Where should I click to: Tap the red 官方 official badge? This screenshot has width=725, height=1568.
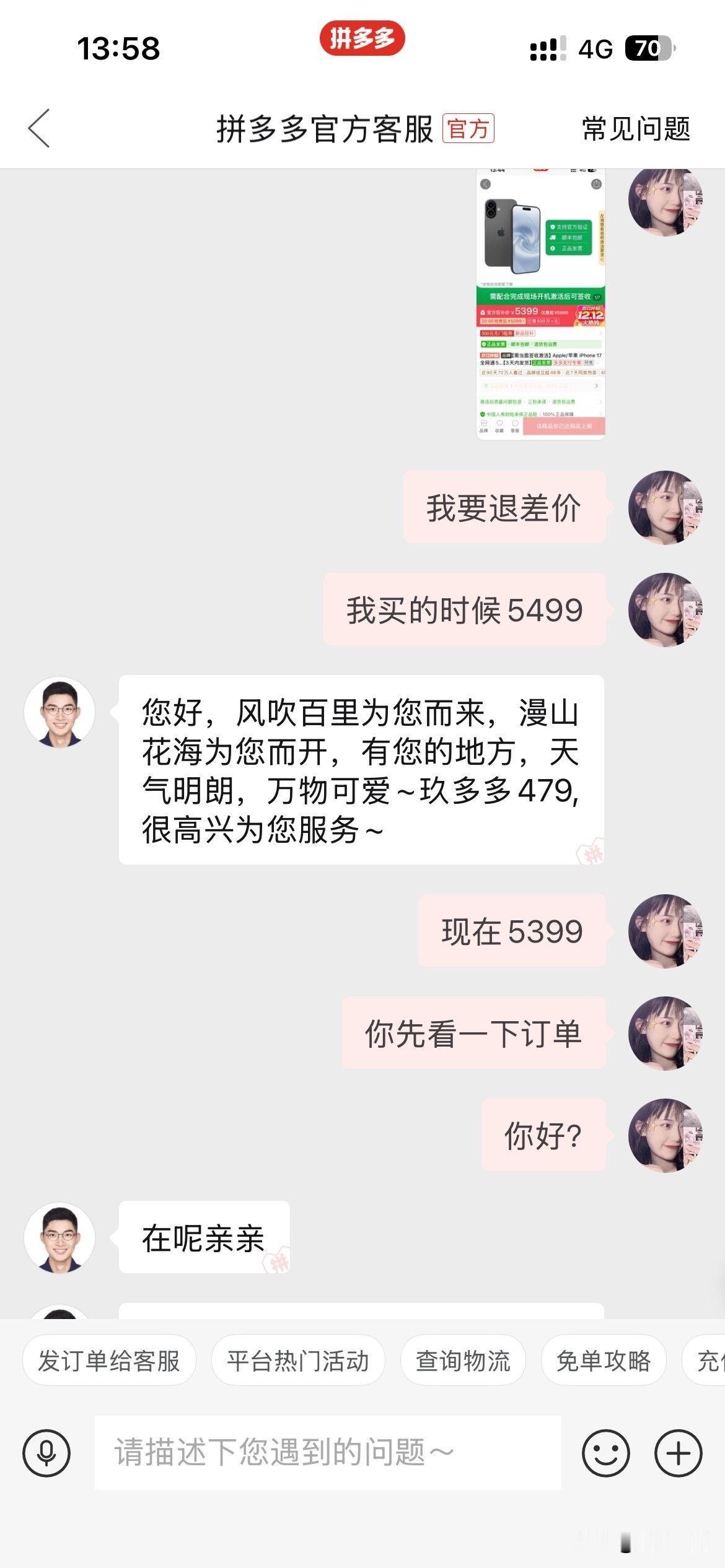(468, 128)
